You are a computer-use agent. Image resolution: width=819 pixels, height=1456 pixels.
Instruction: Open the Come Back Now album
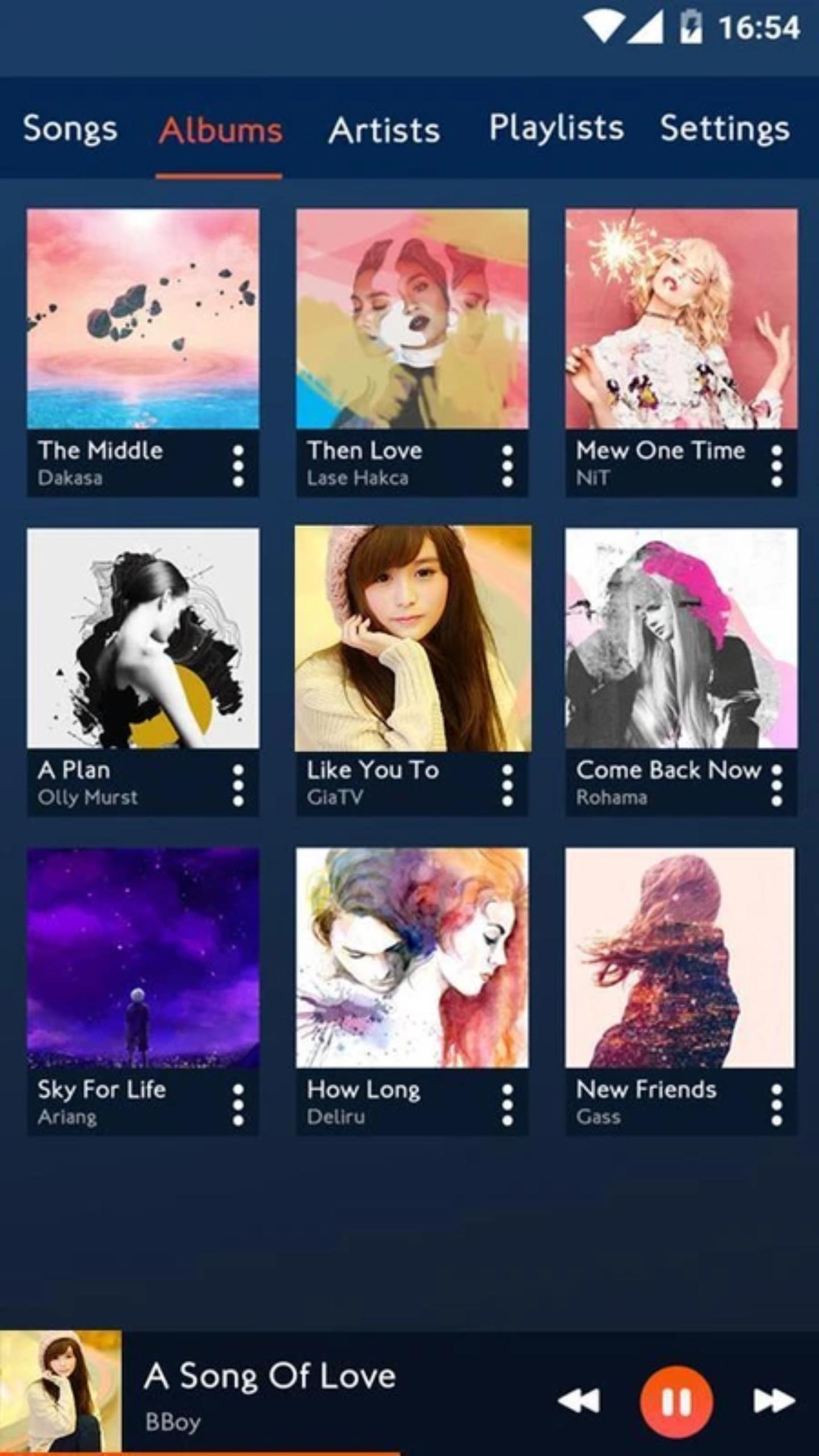pos(681,638)
